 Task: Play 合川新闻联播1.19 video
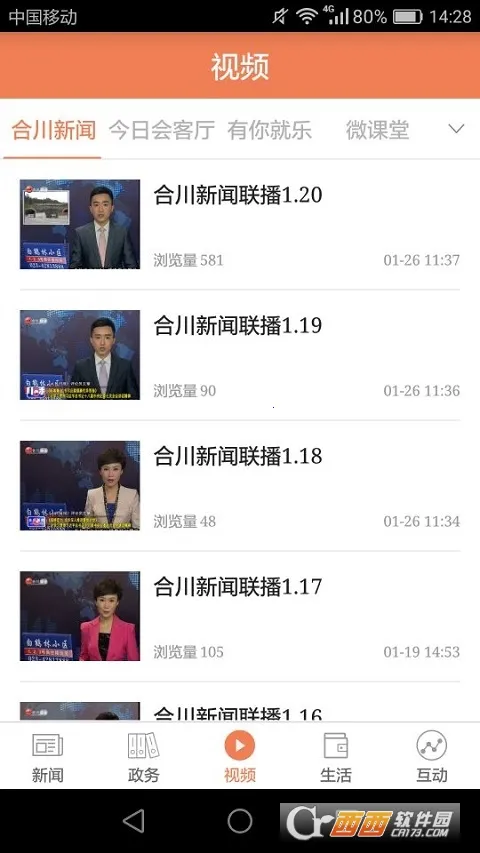[240, 355]
